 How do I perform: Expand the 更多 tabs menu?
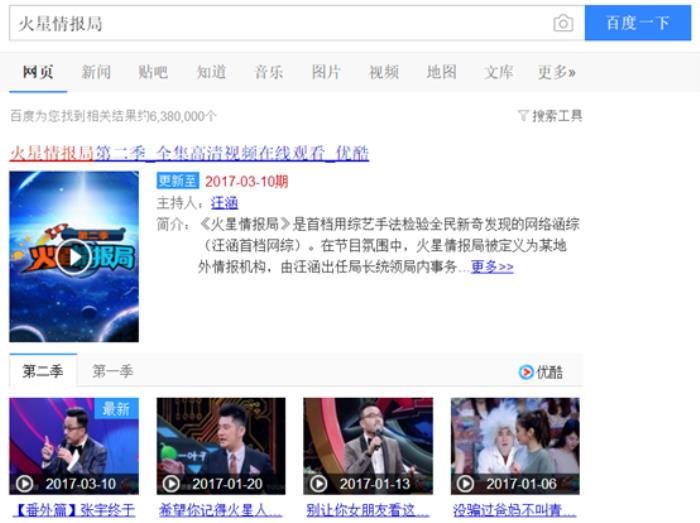tap(557, 72)
